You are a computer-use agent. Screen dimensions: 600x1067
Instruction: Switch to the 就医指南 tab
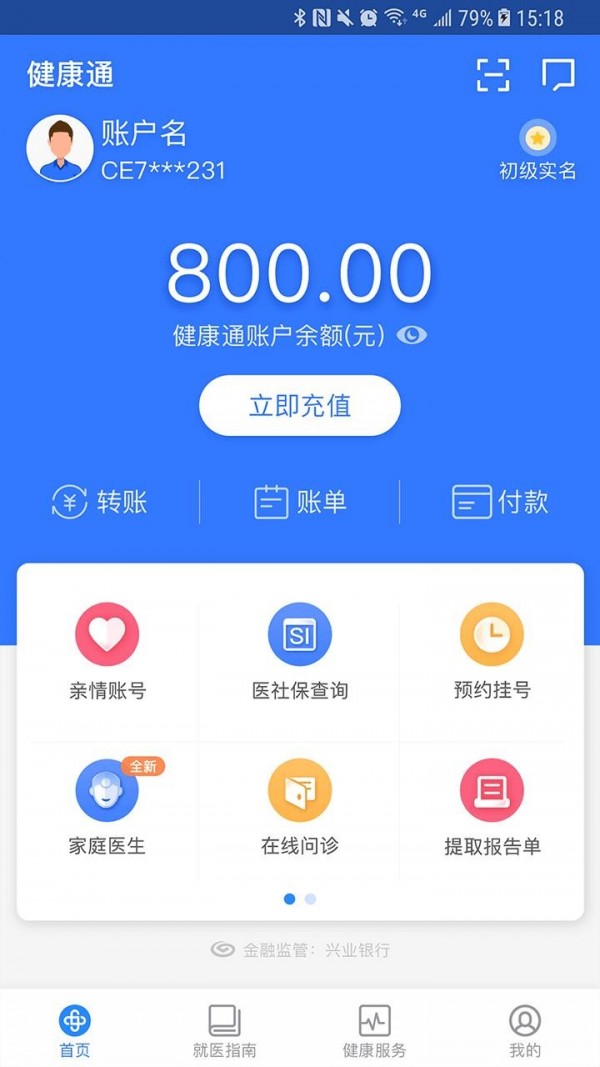click(x=224, y=1031)
